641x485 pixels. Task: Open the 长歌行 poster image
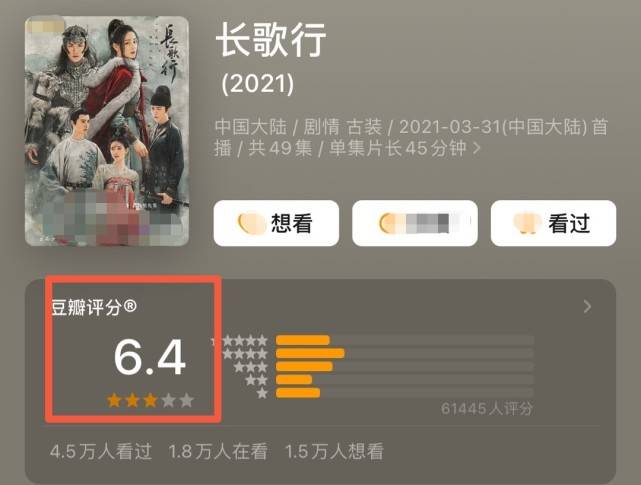(105, 130)
